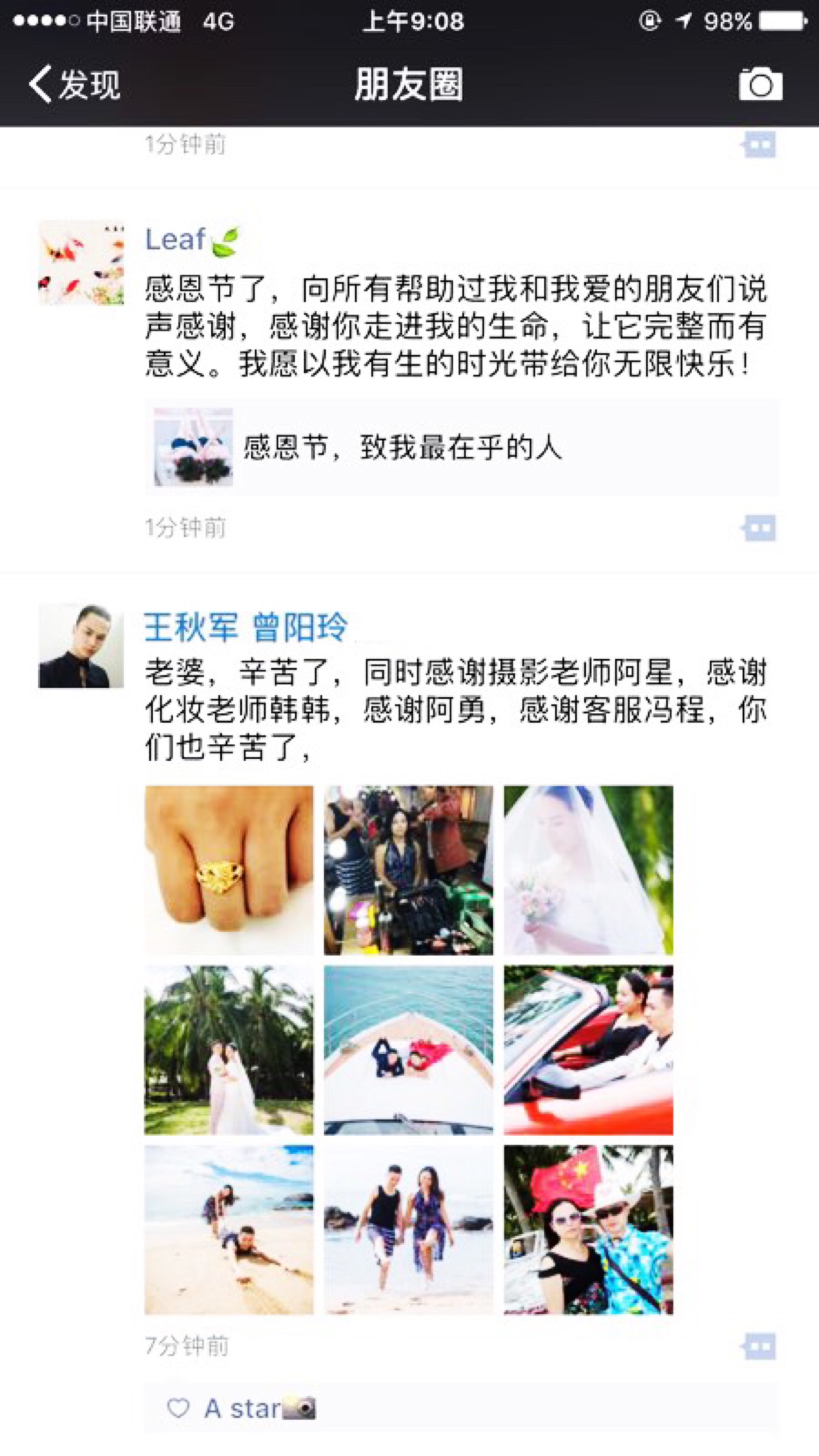
Task: Open the shared article 感恩节，致我最在乎的人
Action: tap(462, 447)
